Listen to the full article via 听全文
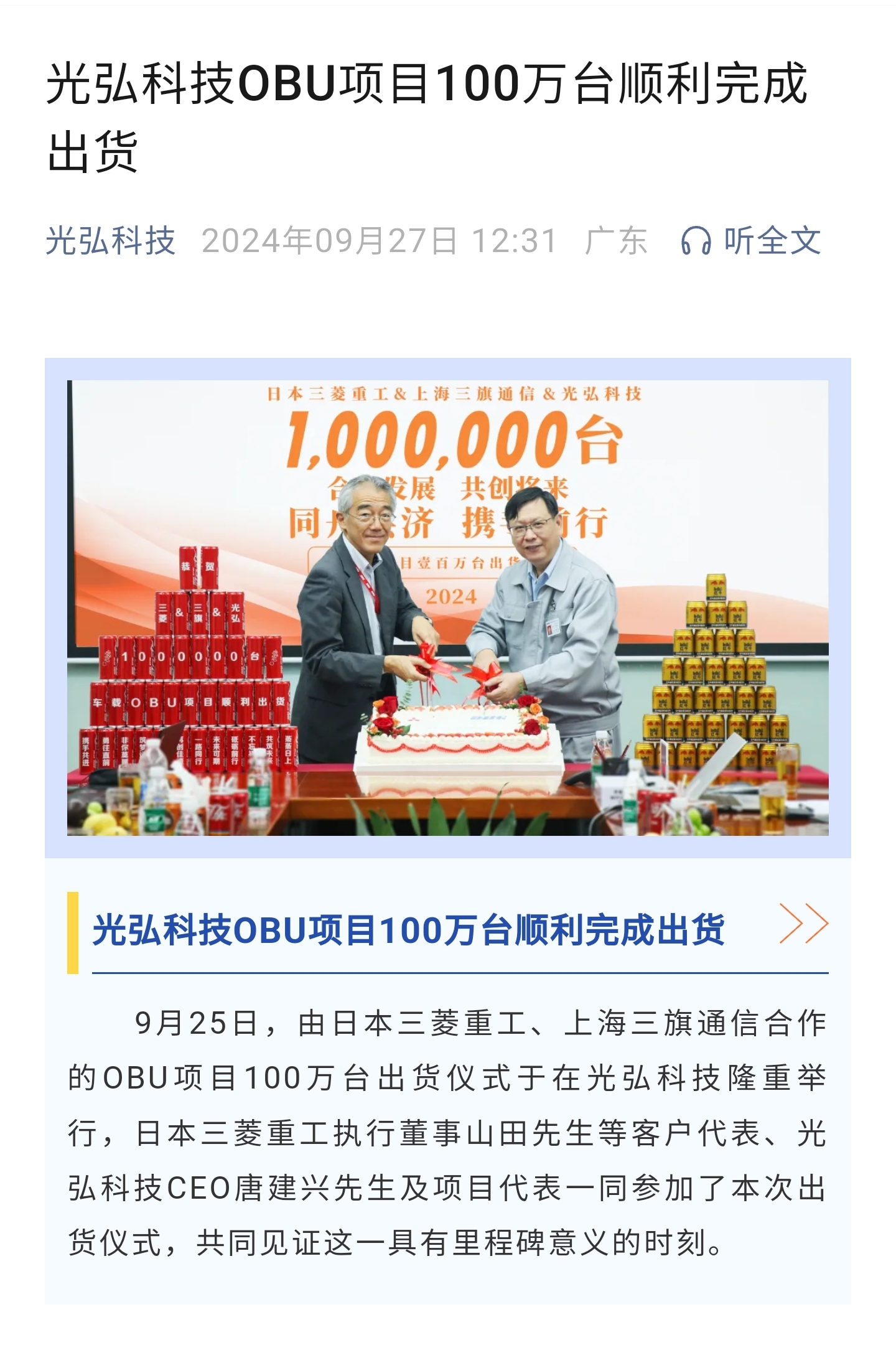The image size is (896, 1368). [751, 241]
